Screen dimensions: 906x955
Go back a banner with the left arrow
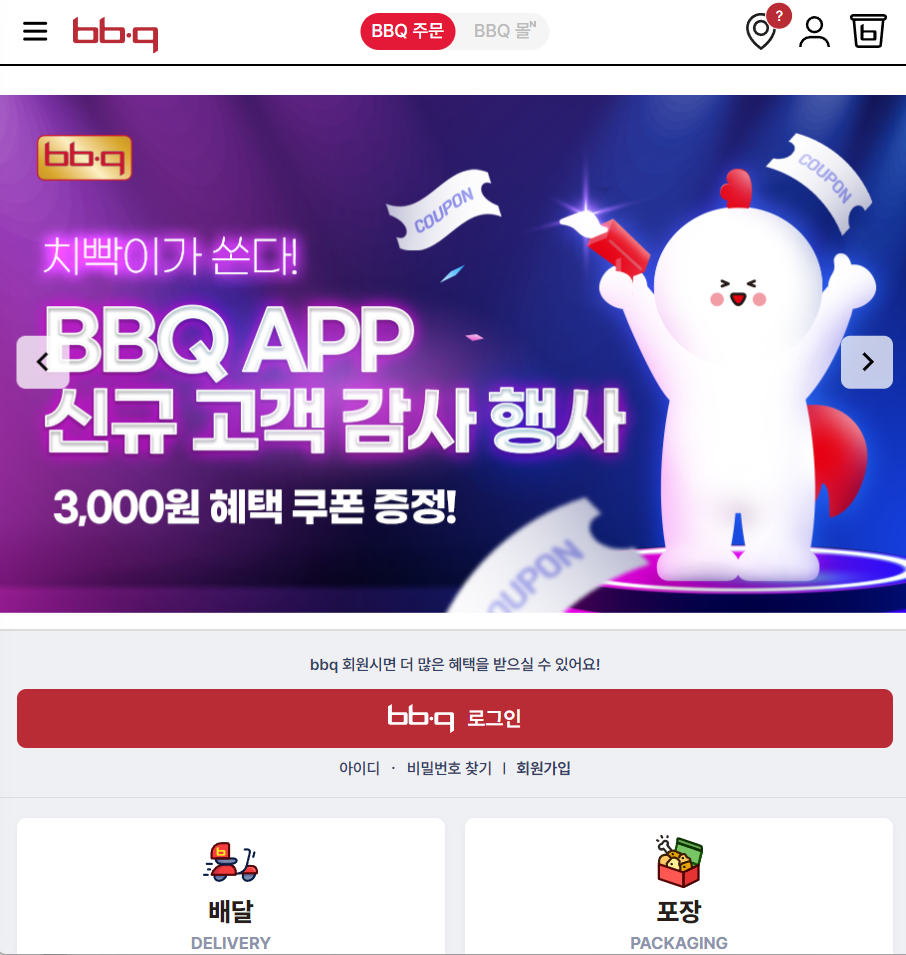42,362
